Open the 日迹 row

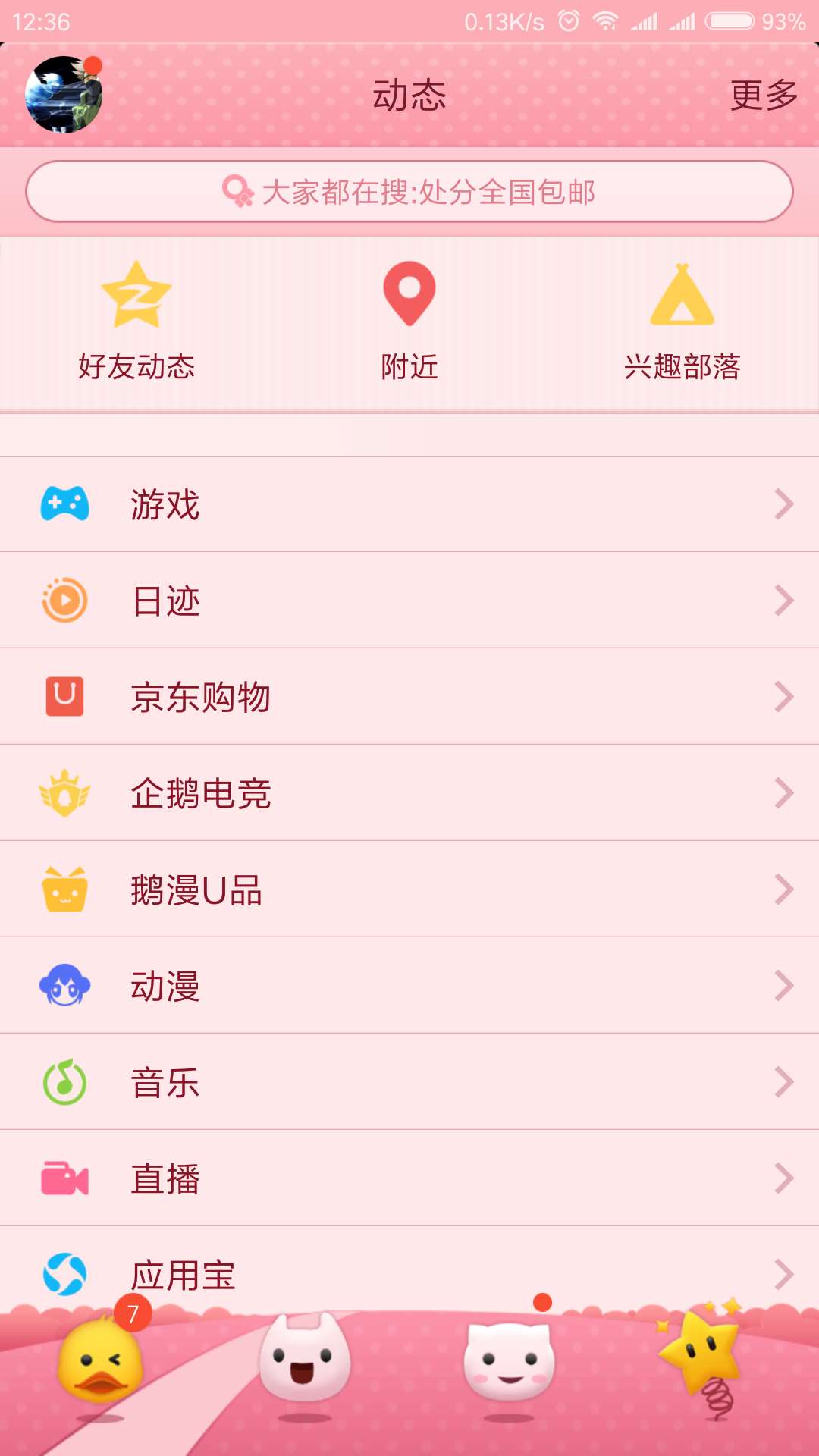[x=409, y=601]
